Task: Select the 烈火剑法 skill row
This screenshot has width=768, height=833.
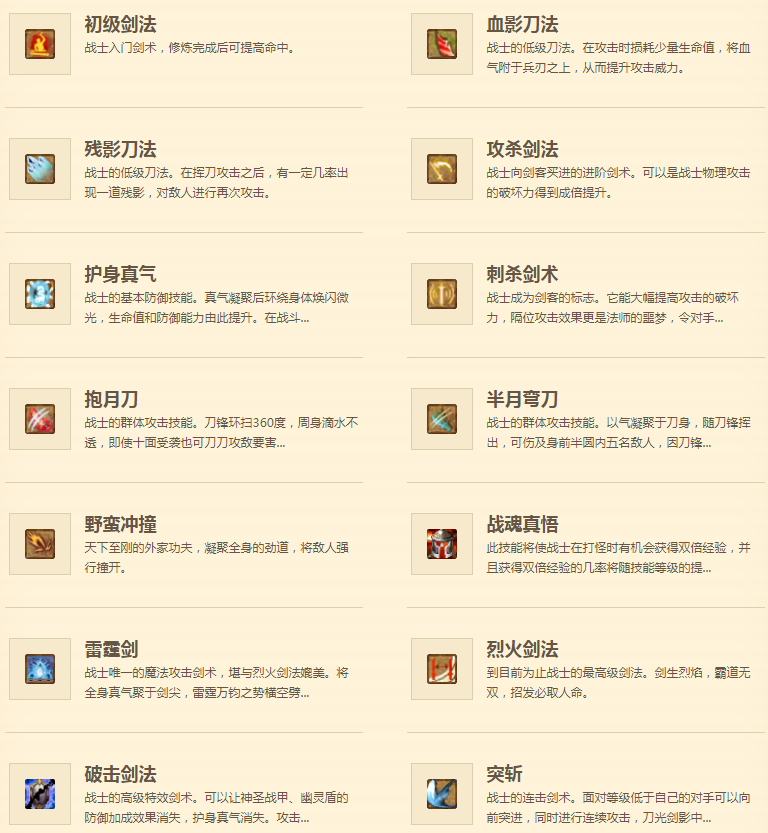Action: click(x=522, y=650)
